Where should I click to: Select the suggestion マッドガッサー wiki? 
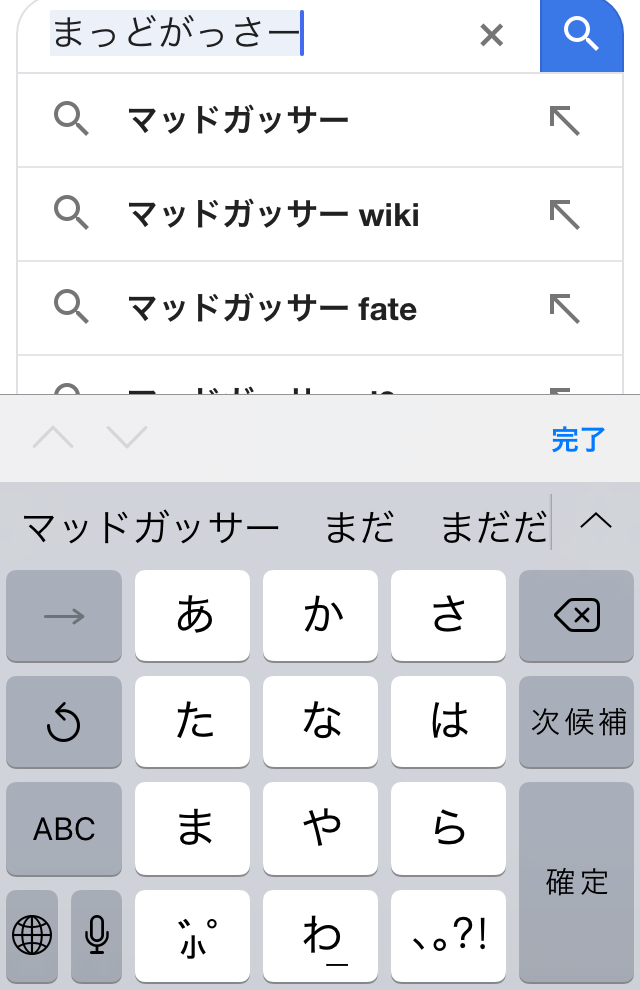273,215
